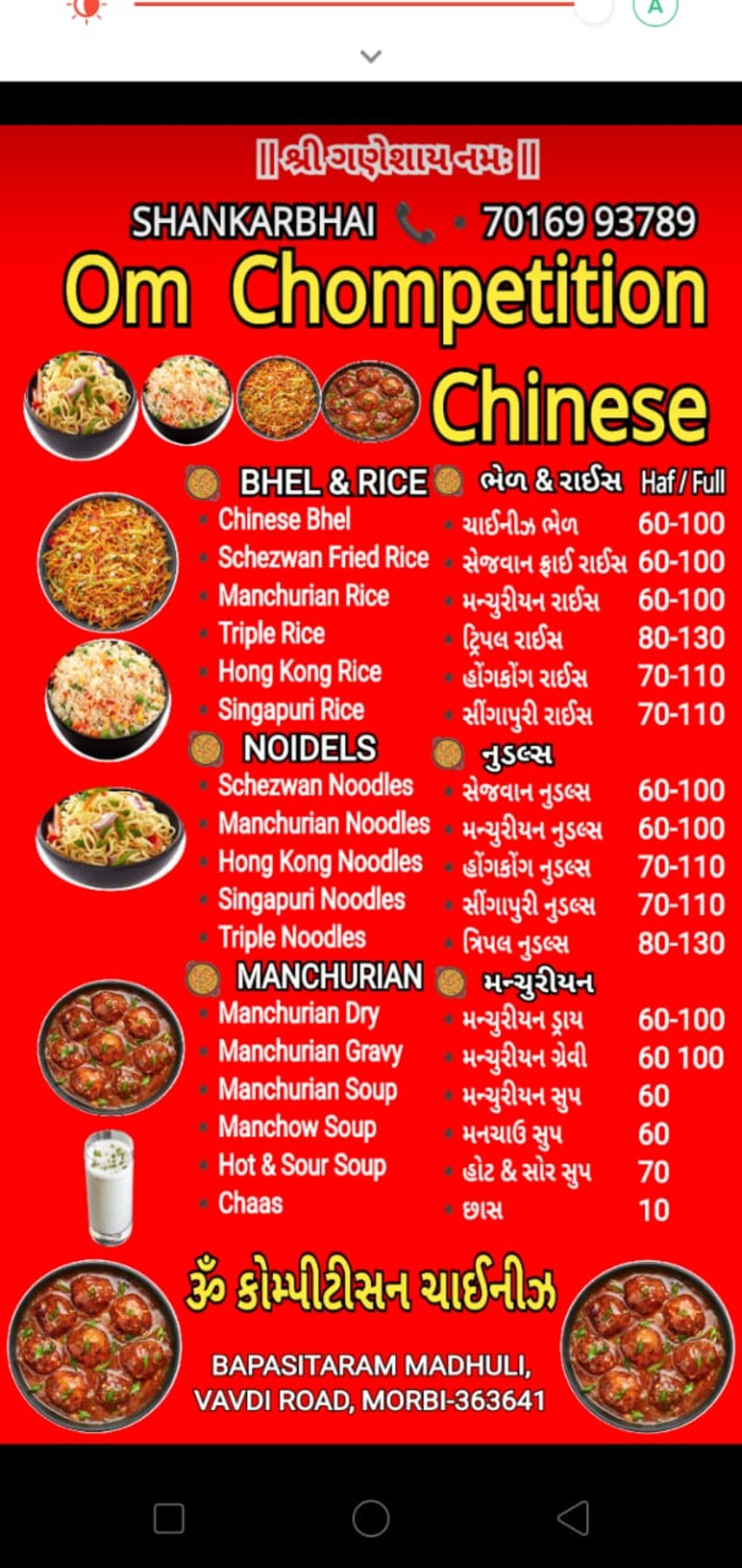Open the recent apps view
This screenshot has height=1568, width=742.
[169, 1518]
